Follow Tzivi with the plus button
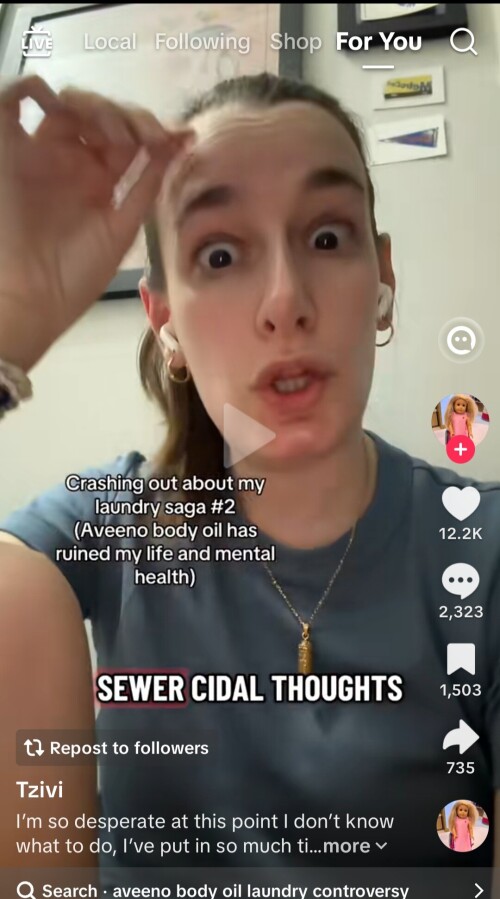This screenshot has height=899, width=500. pos(460,450)
